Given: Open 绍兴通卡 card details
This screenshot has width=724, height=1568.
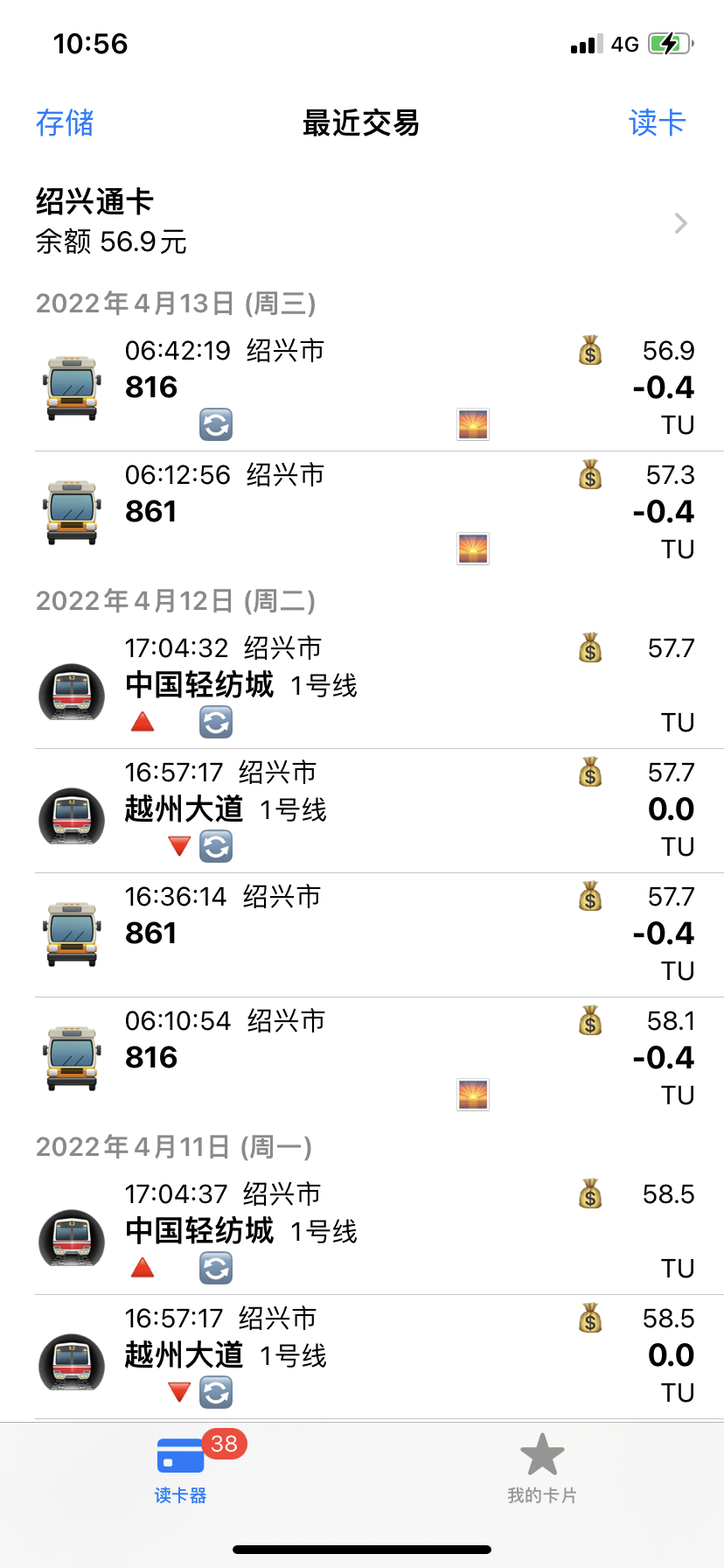Looking at the screenshot, I should coord(362,222).
